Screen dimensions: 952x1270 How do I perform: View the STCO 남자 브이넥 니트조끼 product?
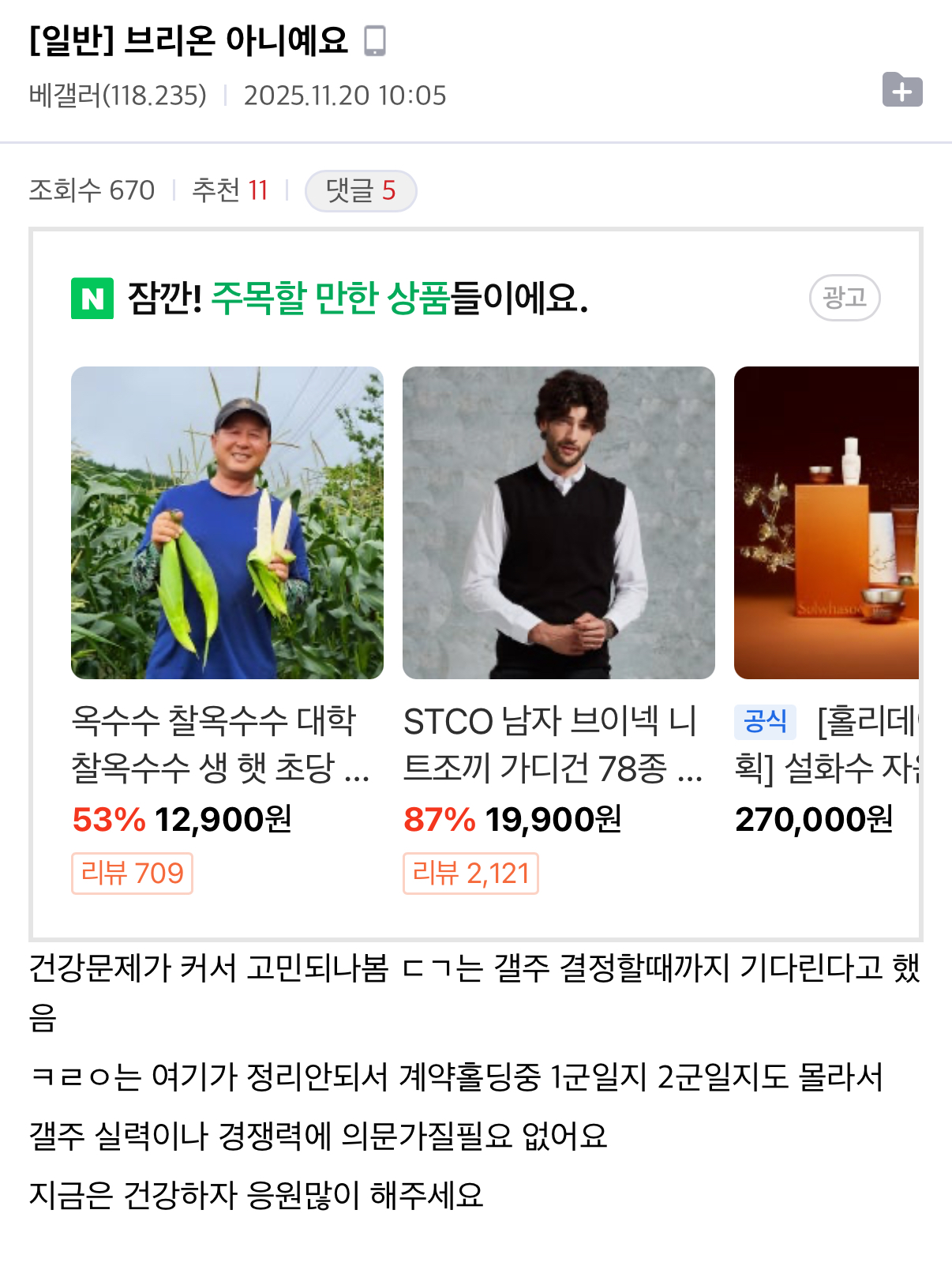tap(558, 523)
